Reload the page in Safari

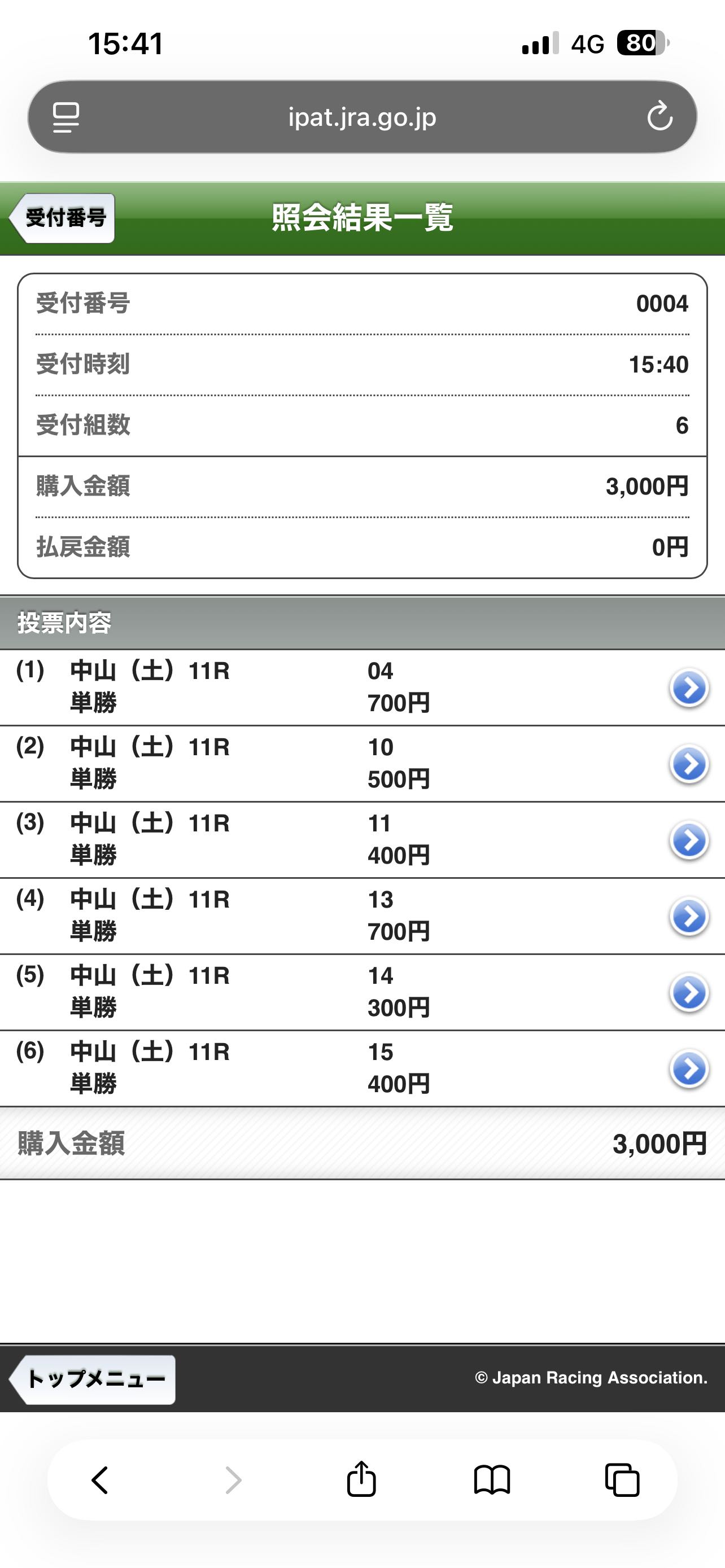pos(660,116)
